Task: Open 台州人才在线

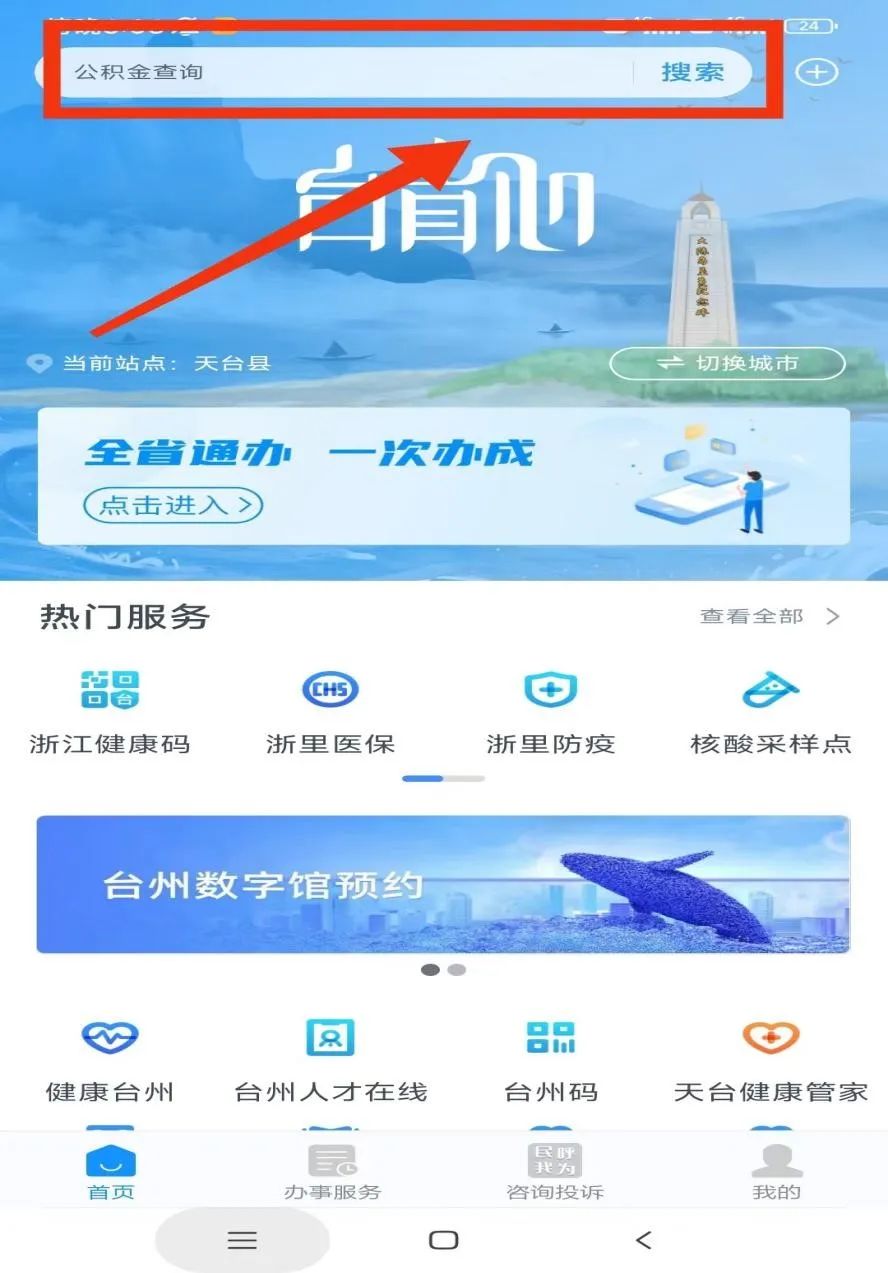Action: tap(330, 1060)
